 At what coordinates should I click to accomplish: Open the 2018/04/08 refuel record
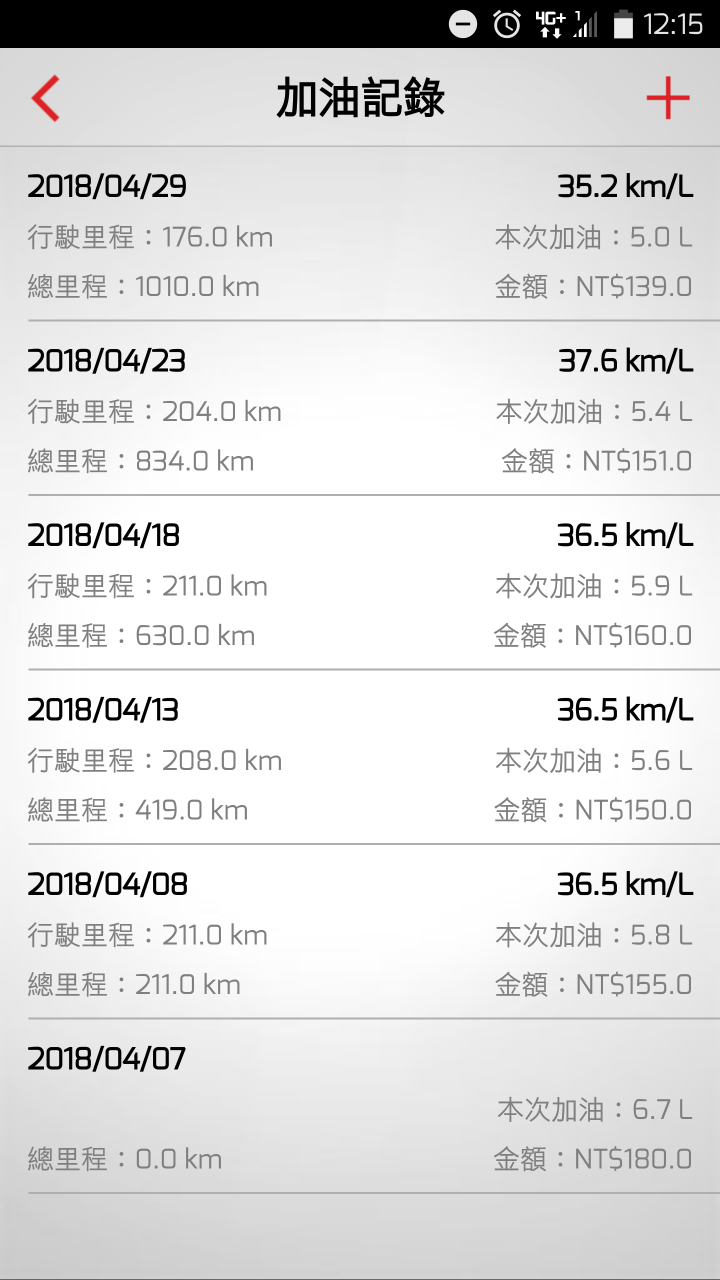click(x=360, y=932)
